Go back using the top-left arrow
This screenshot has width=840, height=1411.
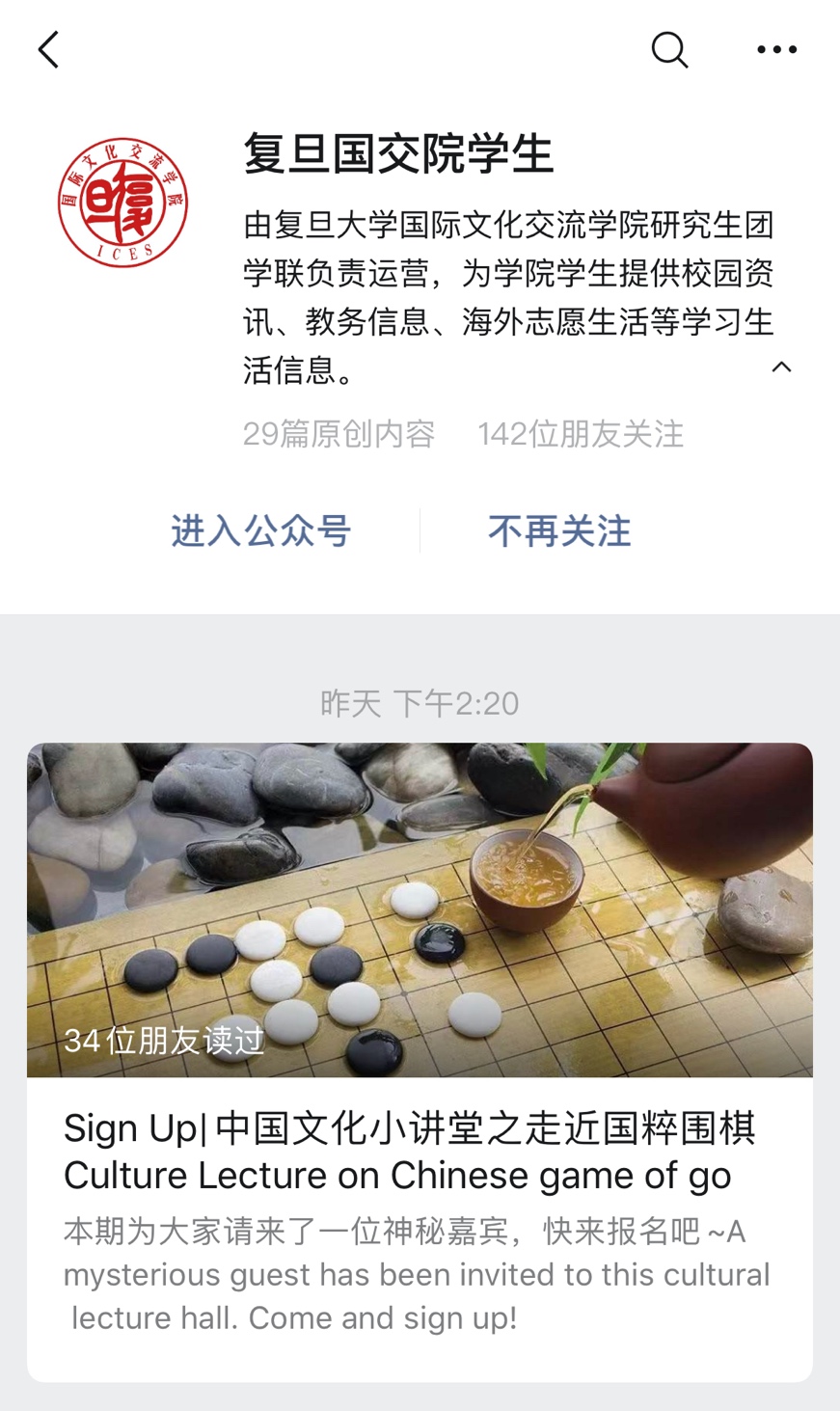[48, 49]
